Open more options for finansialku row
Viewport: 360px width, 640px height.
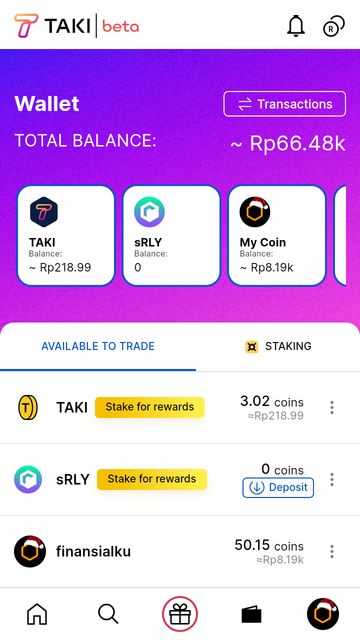(332, 551)
